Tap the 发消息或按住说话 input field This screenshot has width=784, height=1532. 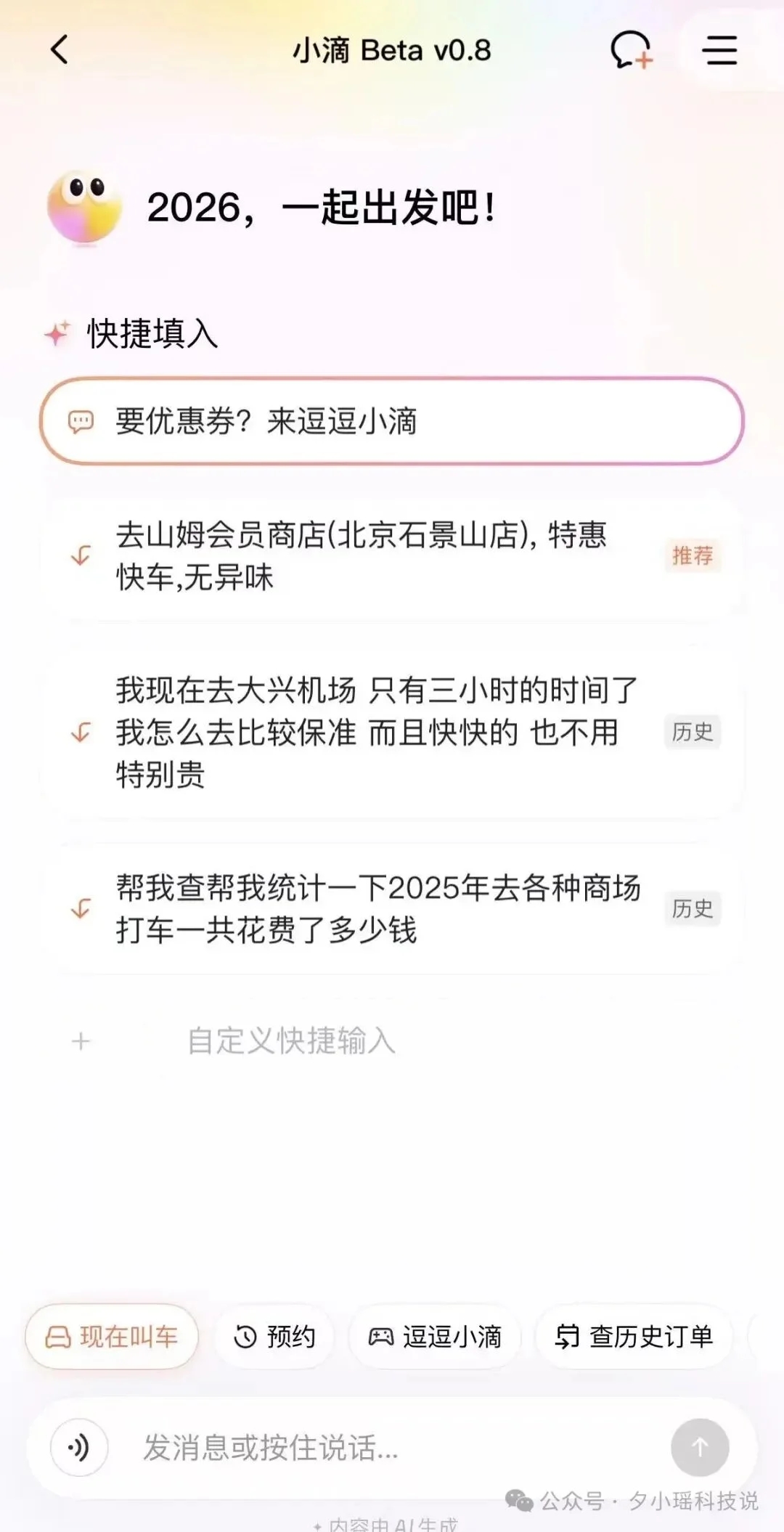coord(327,1447)
